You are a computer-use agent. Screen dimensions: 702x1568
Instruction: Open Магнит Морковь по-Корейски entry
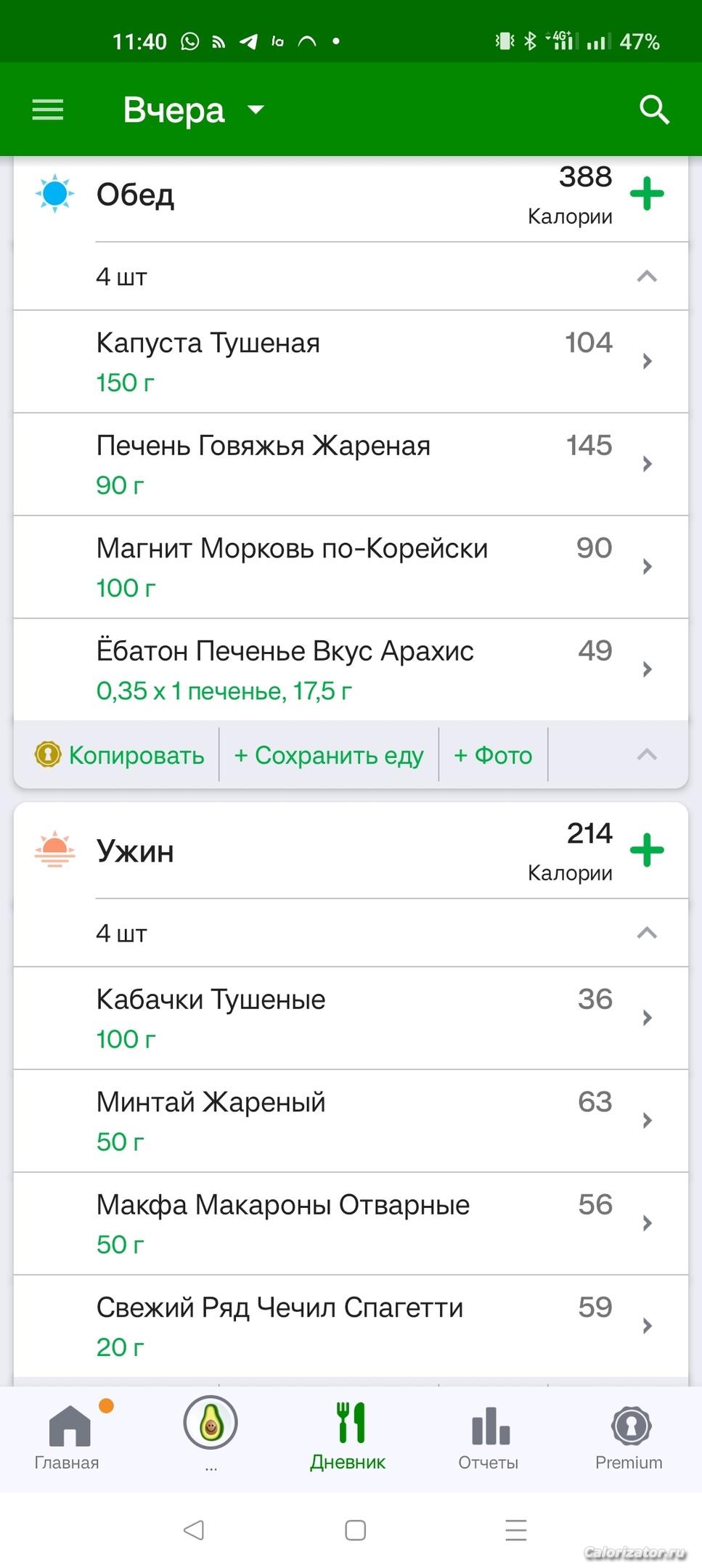tap(351, 567)
